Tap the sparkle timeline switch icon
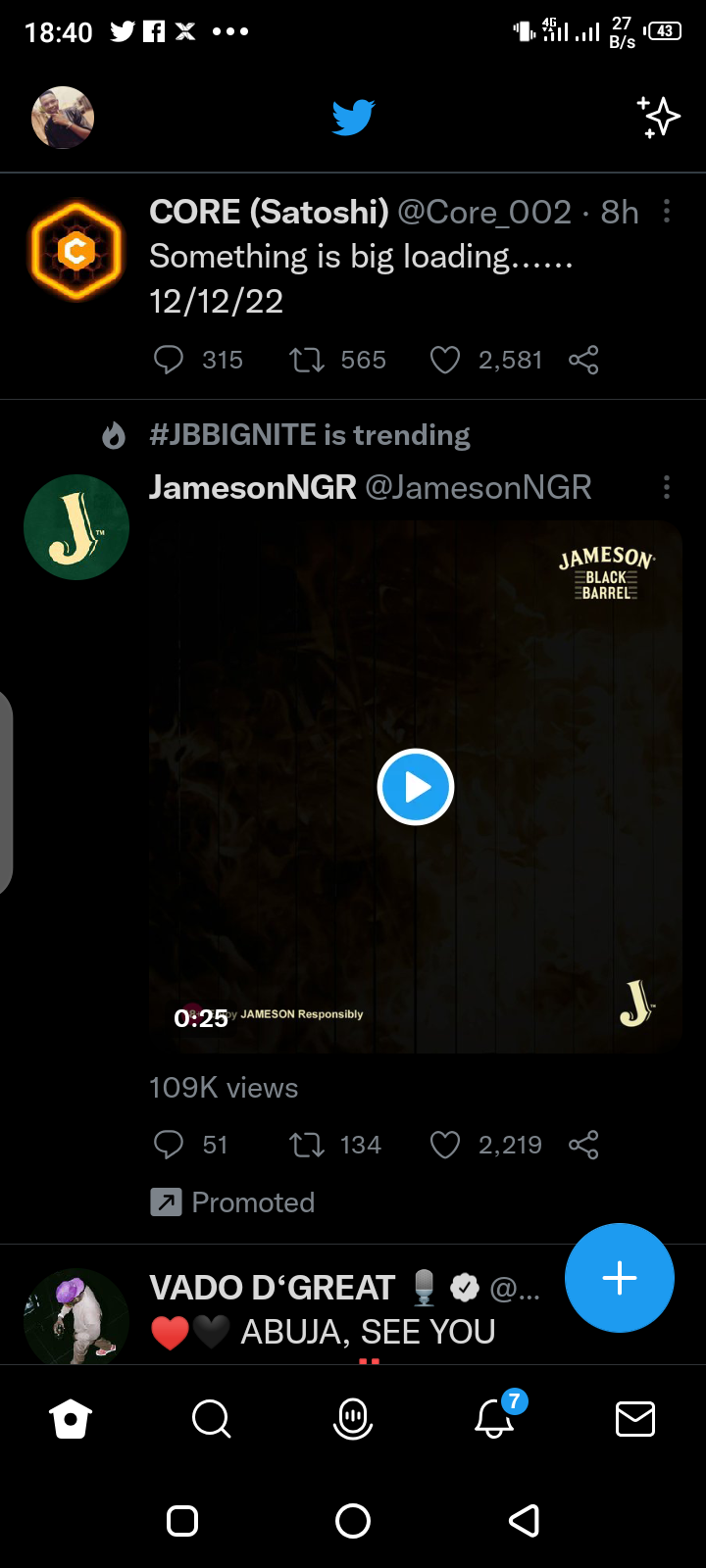 tap(659, 118)
